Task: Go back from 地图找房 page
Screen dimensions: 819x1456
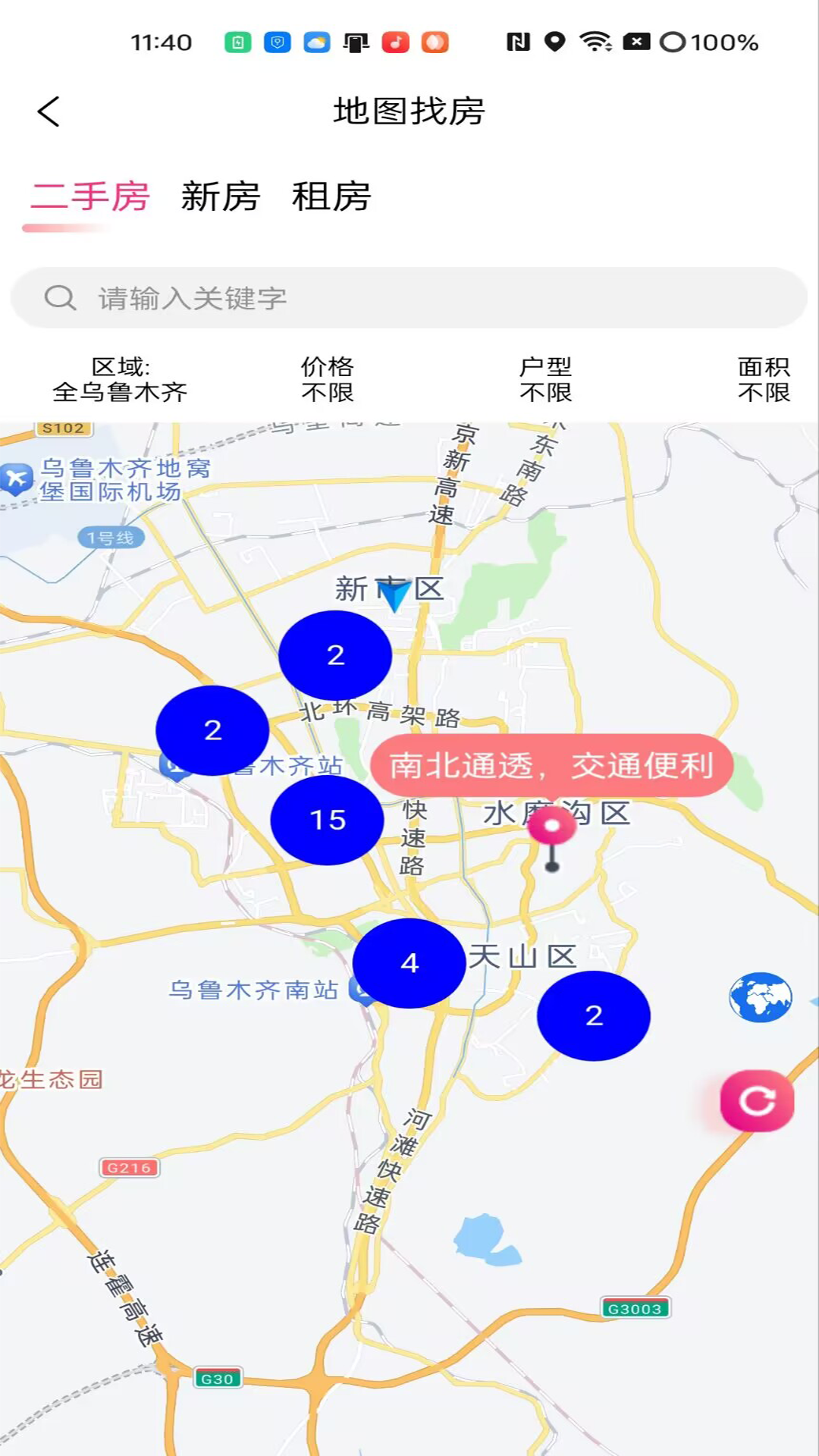Action: pos(49,111)
